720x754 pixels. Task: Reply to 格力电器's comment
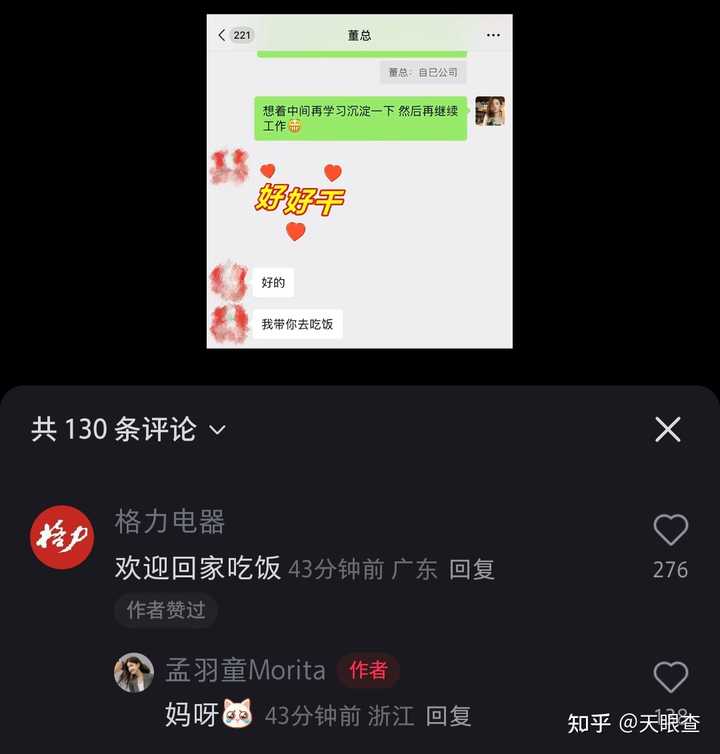[472, 569]
